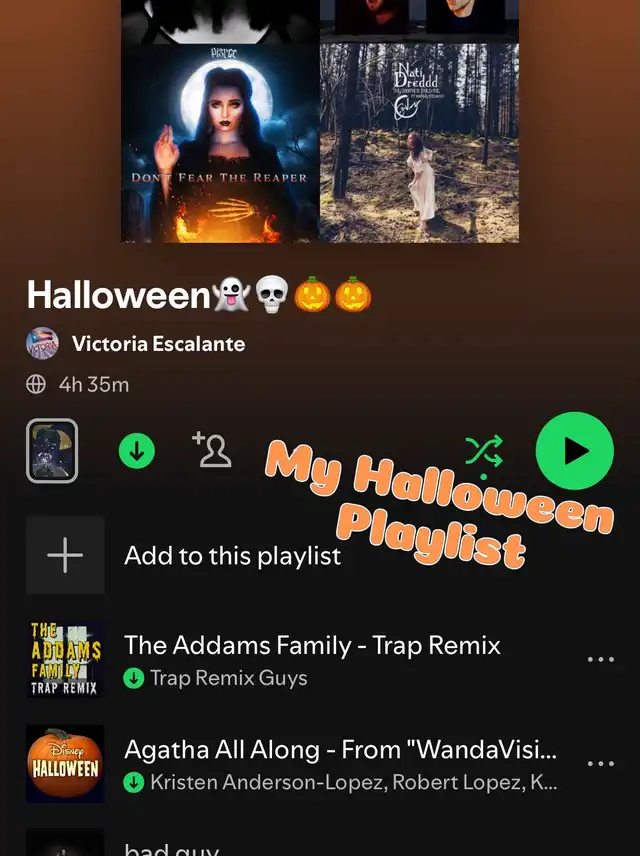Image resolution: width=640 pixels, height=856 pixels.
Task: Invite collaborators to the playlist
Action: [212, 451]
